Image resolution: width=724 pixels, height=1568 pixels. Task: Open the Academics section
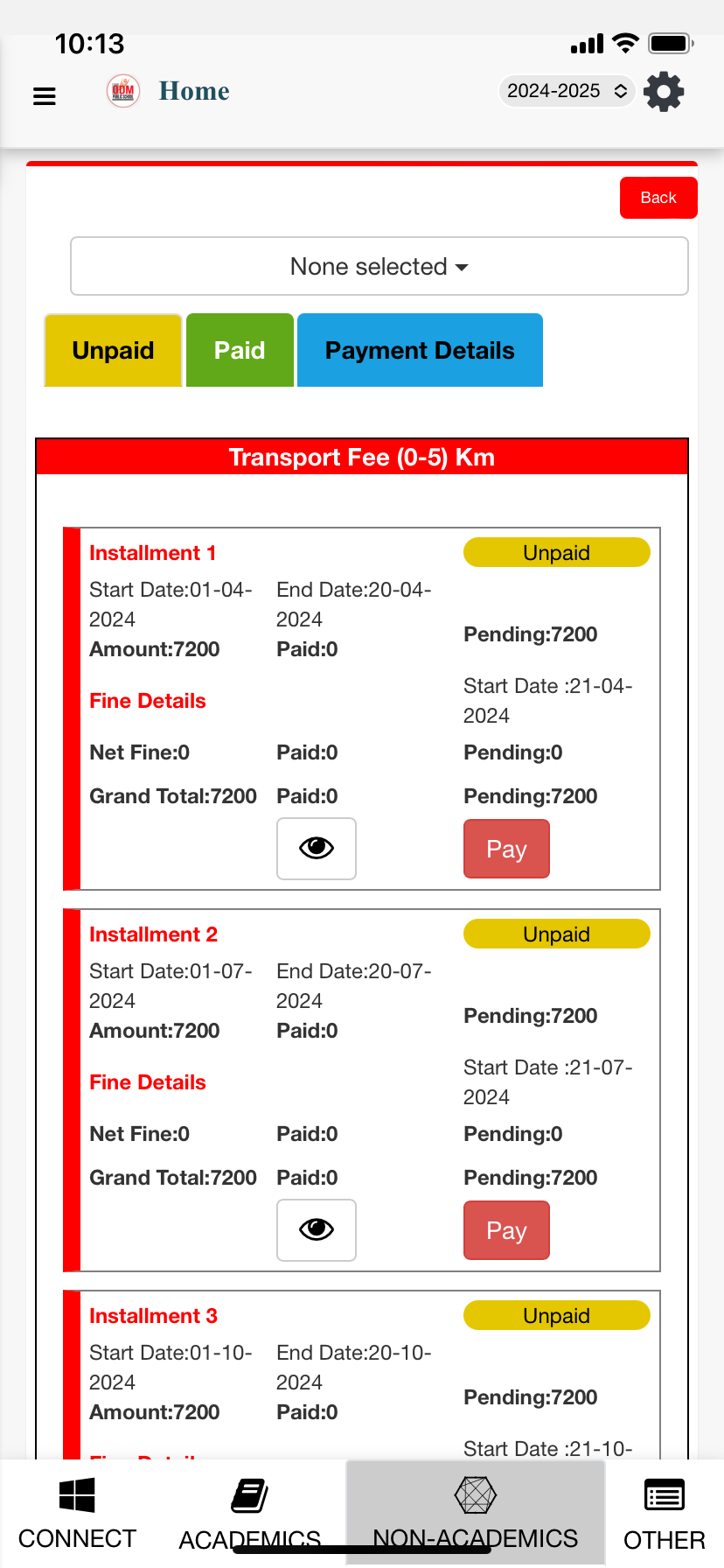(x=250, y=1514)
